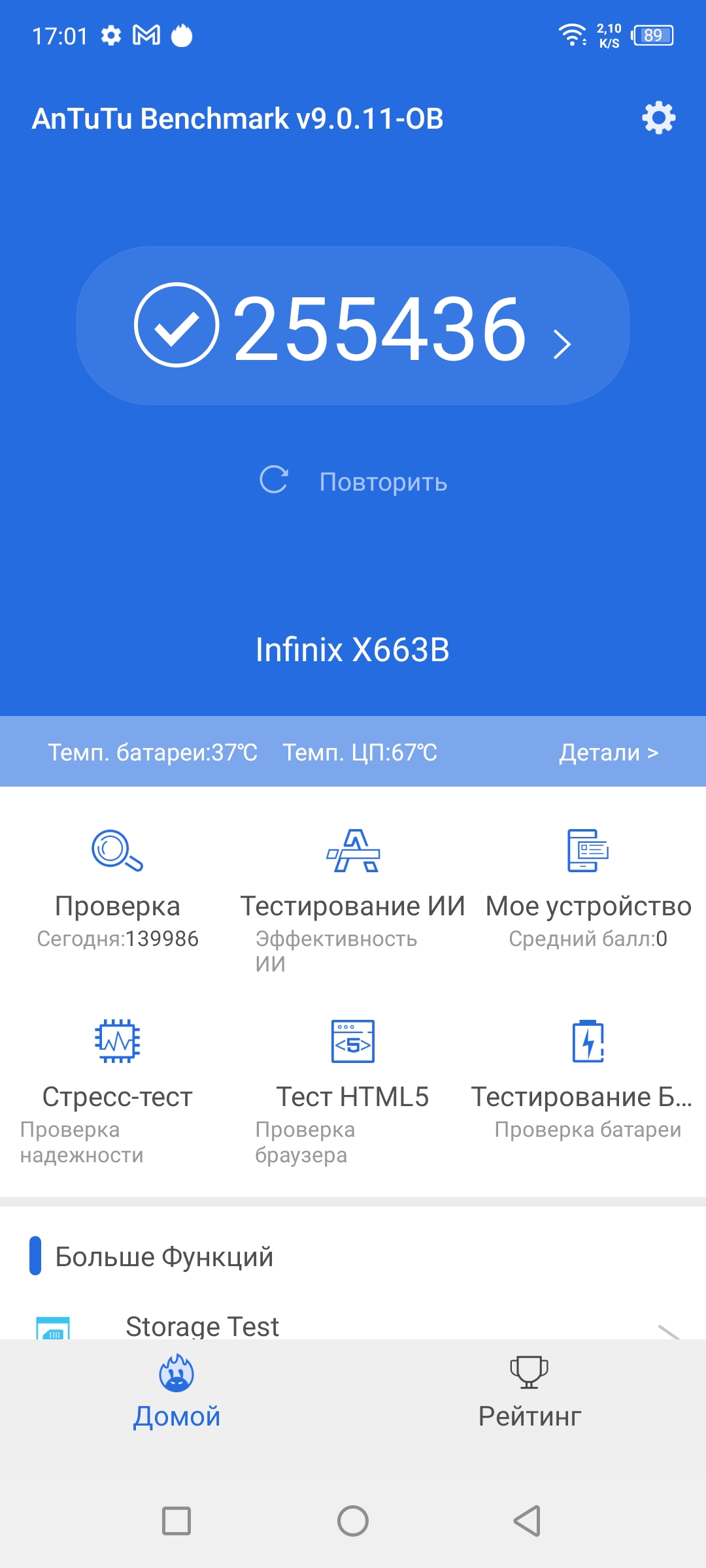Open Мое устройство info
Image resolution: width=706 pixels, height=1568 pixels.
pyautogui.click(x=588, y=889)
